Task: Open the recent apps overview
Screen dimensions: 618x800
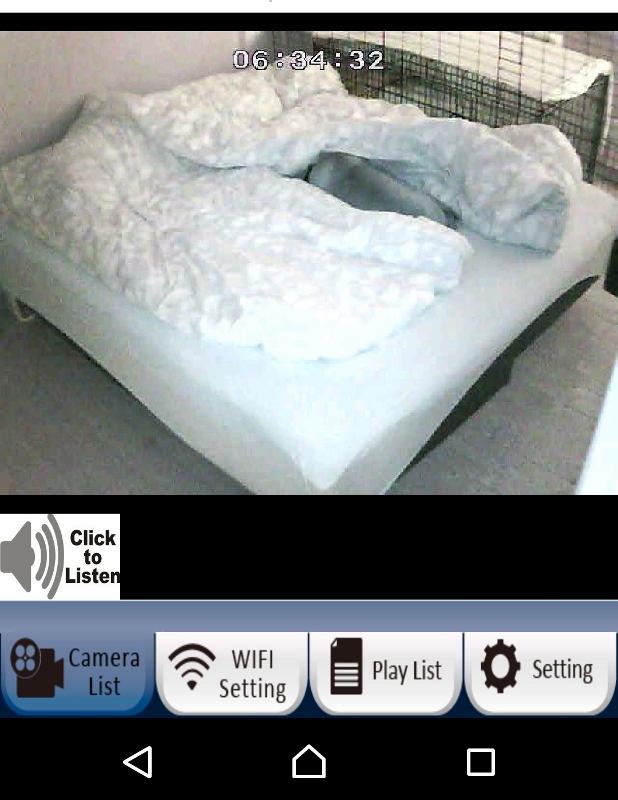Action: [481, 762]
